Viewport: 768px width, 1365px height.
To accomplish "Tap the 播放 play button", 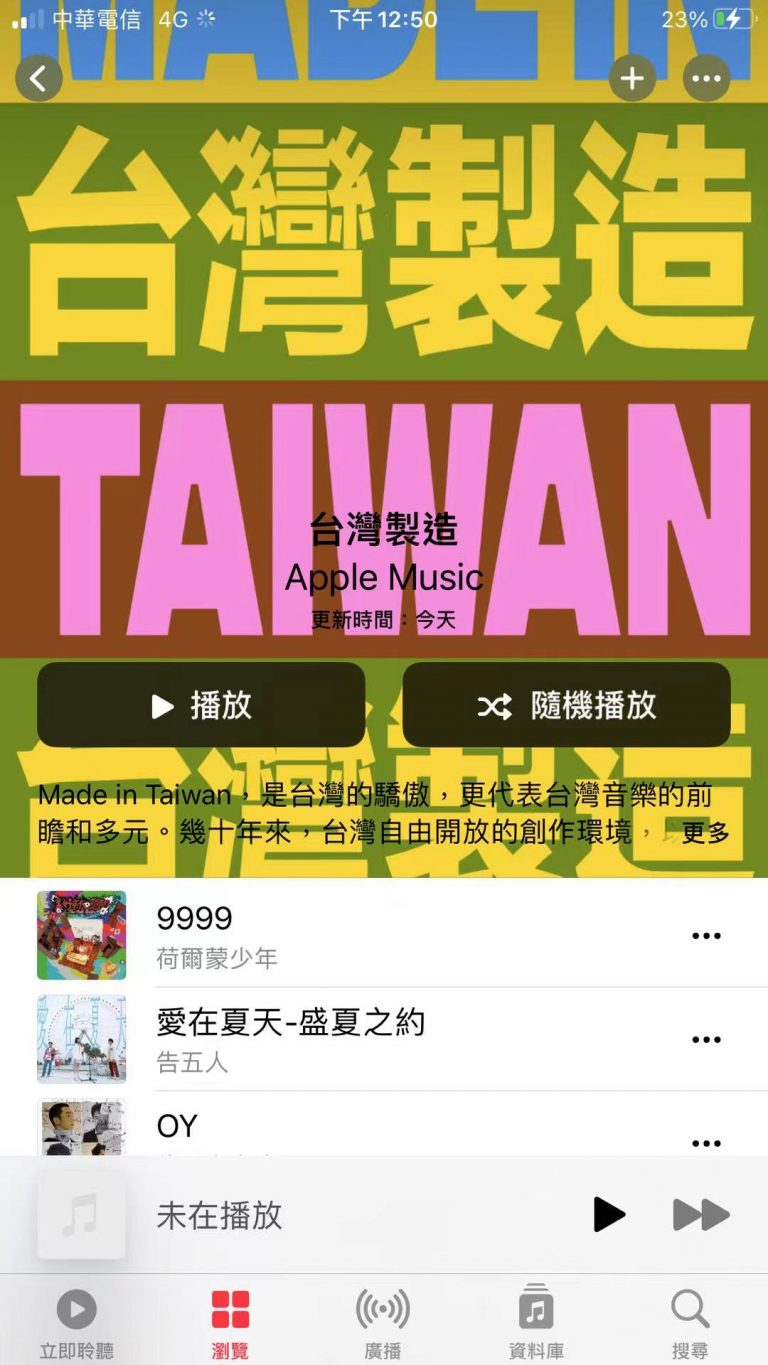I will (201, 705).
